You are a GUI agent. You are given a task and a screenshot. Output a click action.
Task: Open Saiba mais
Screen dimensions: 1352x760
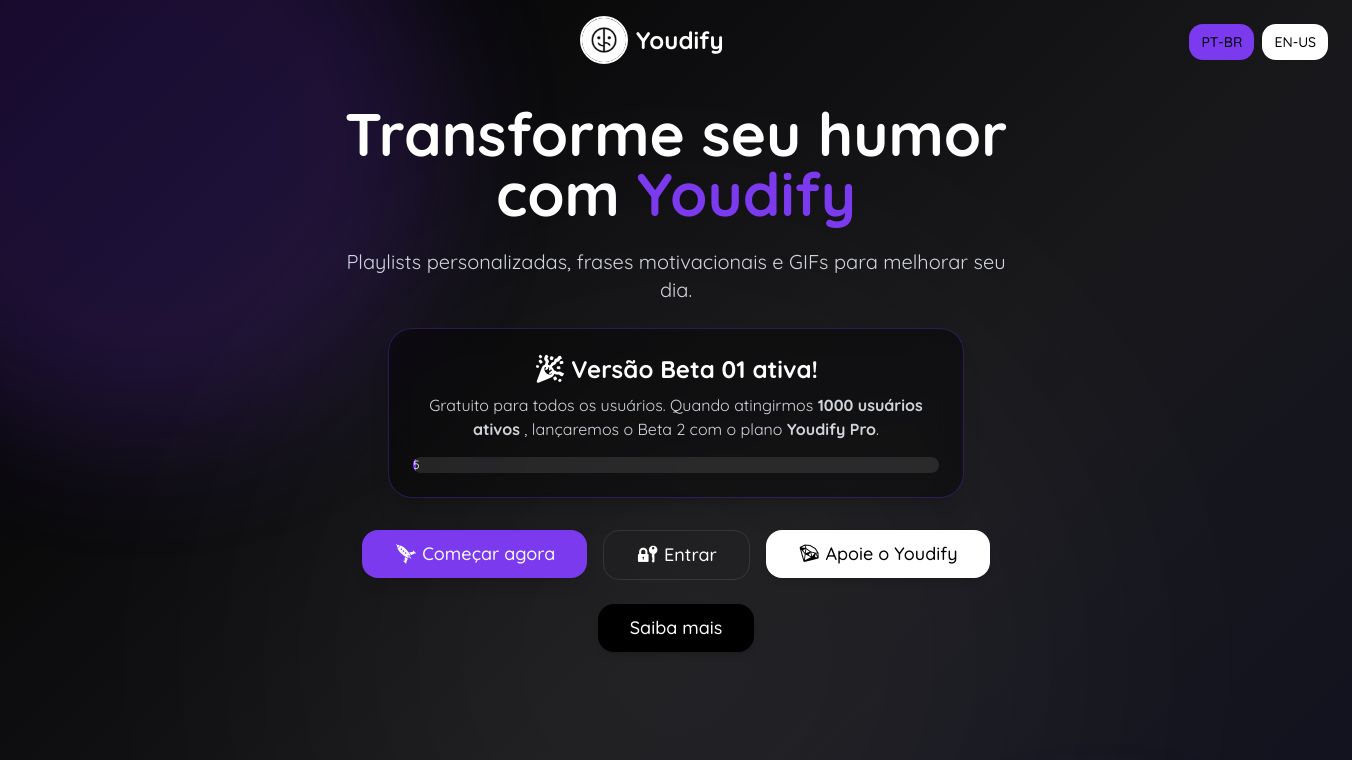pos(676,628)
